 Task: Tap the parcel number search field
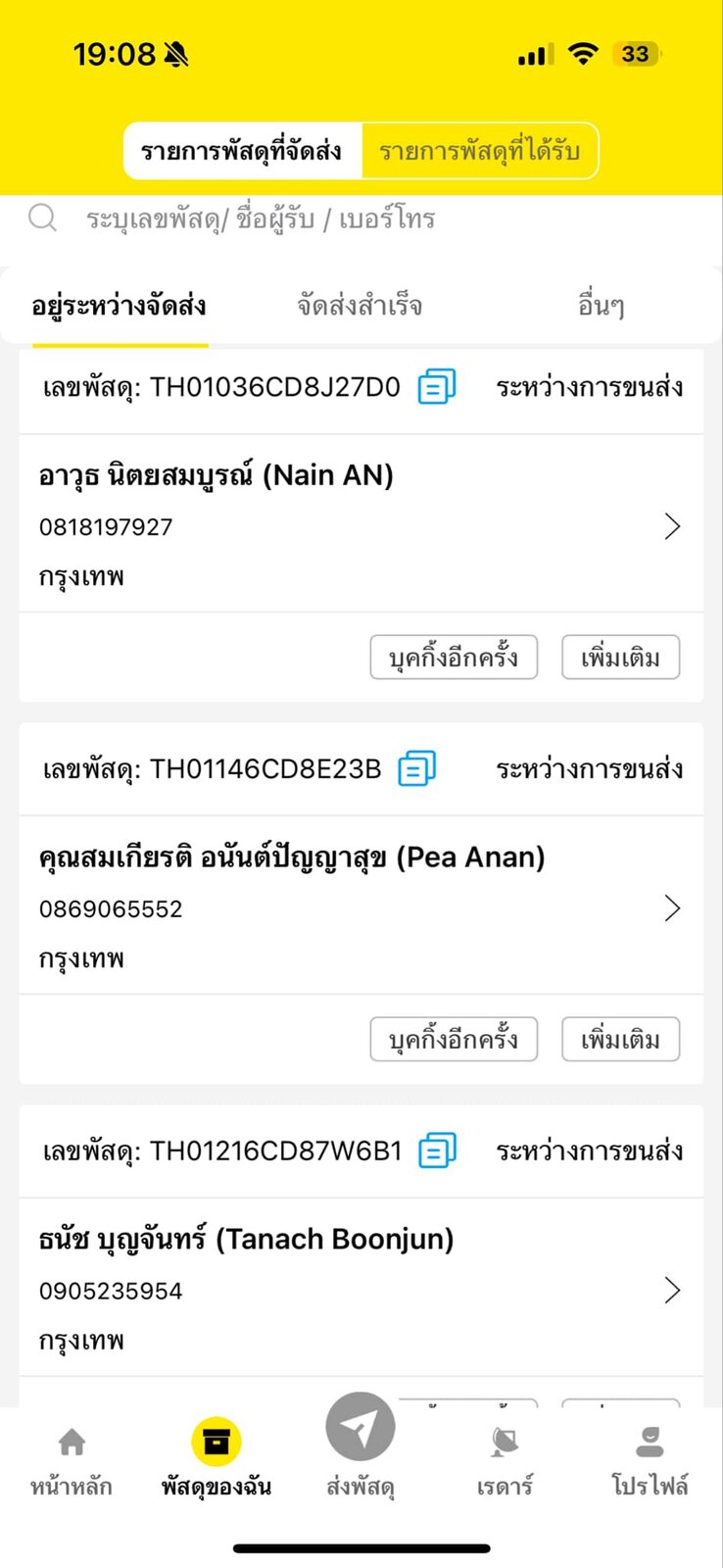click(261, 219)
